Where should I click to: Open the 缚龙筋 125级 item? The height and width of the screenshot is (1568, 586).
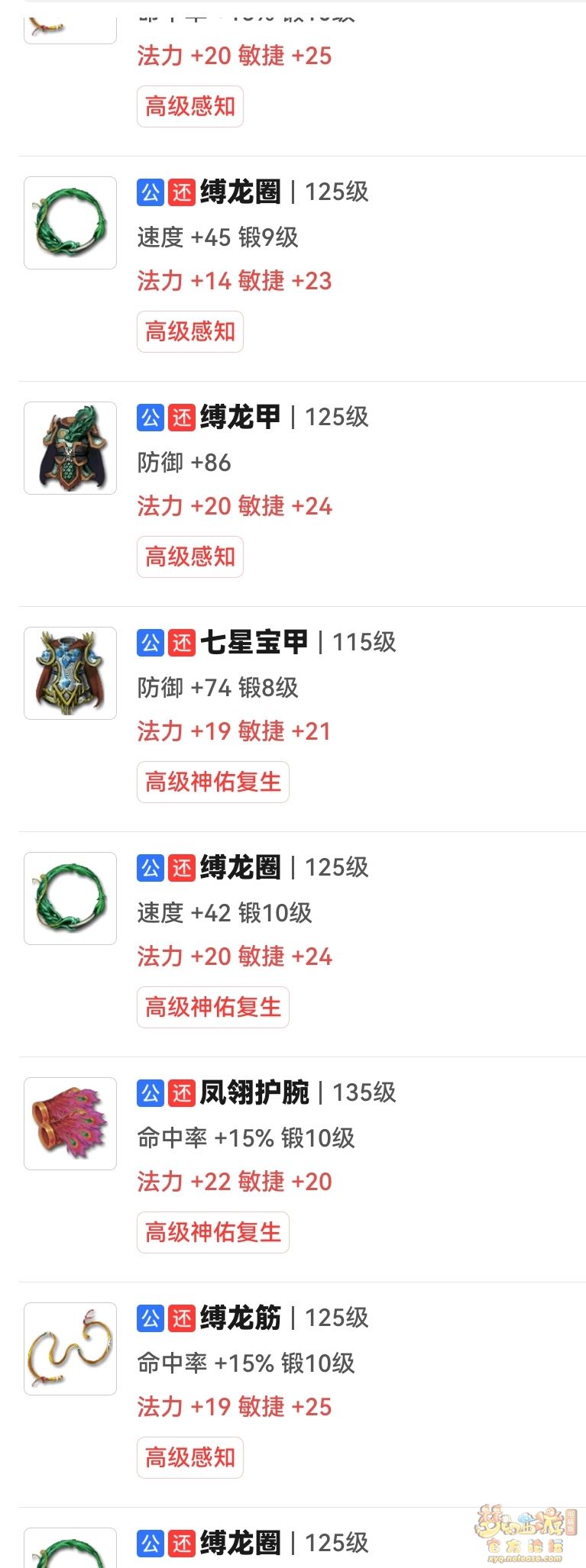tap(240, 1318)
